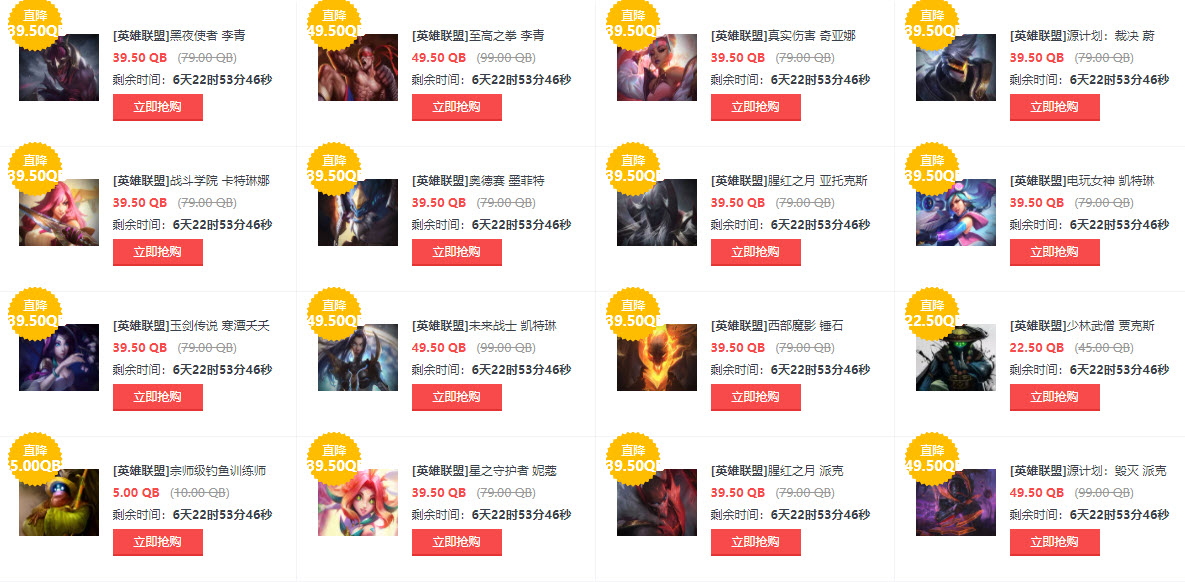The image size is (1185, 582).
Task: Tap 立即抢购 under 腥红之月 派克
Action: [x=755, y=542]
